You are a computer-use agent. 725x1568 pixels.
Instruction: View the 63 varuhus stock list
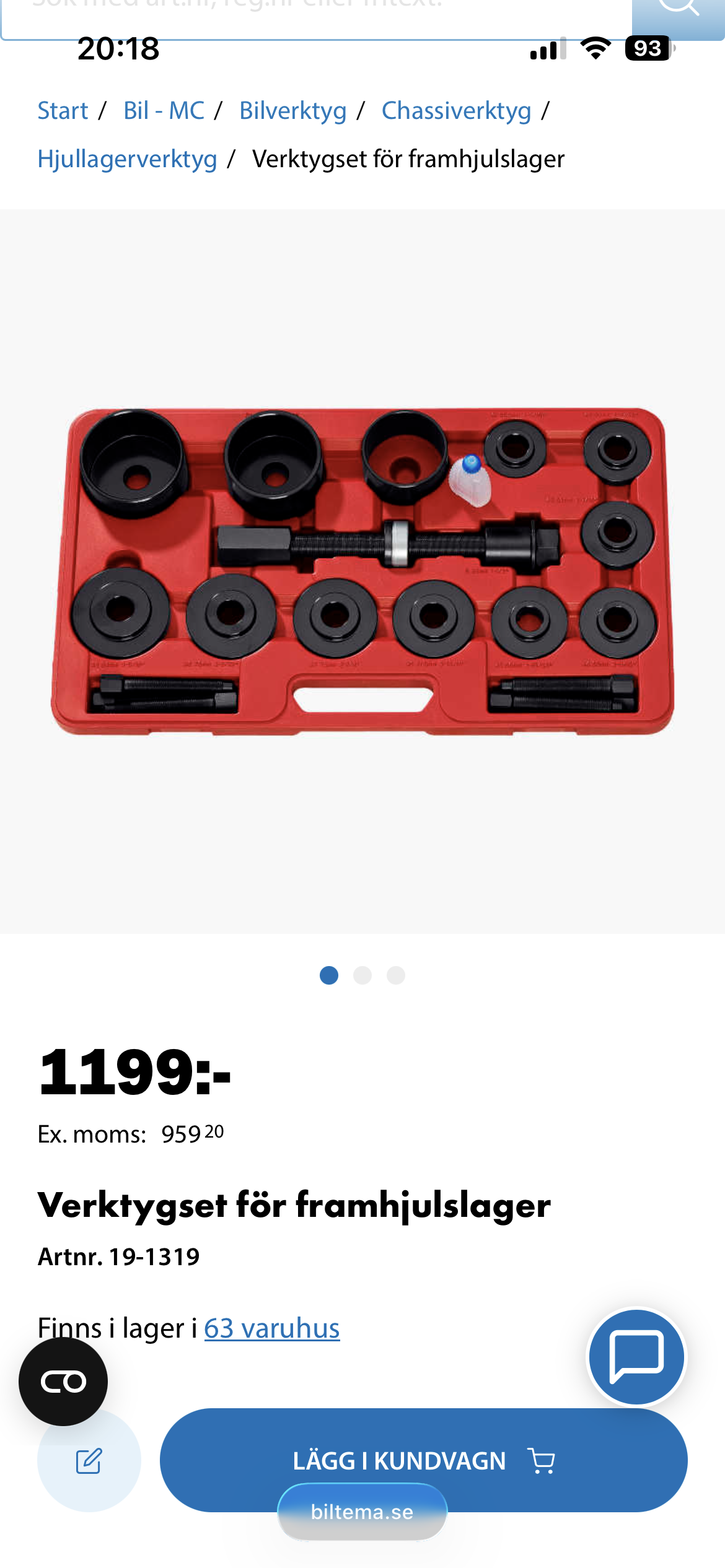tap(271, 1328)
